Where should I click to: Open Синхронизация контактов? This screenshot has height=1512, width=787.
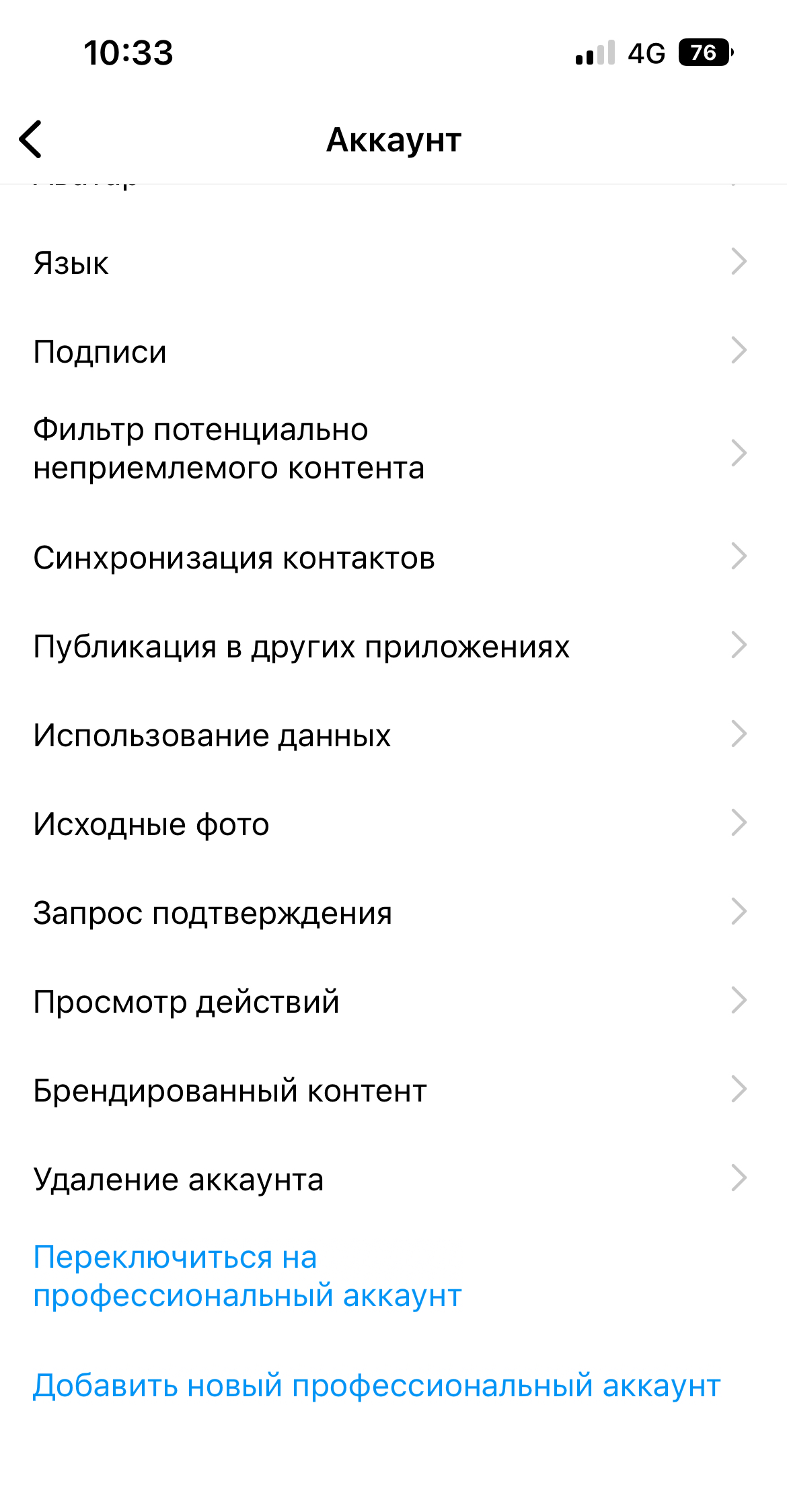pos(394,557)
